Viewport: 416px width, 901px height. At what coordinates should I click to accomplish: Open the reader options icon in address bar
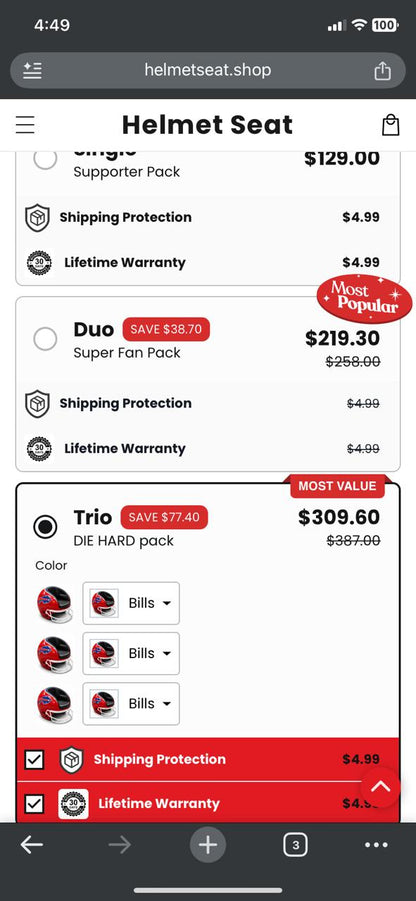(x=32, y=71)
